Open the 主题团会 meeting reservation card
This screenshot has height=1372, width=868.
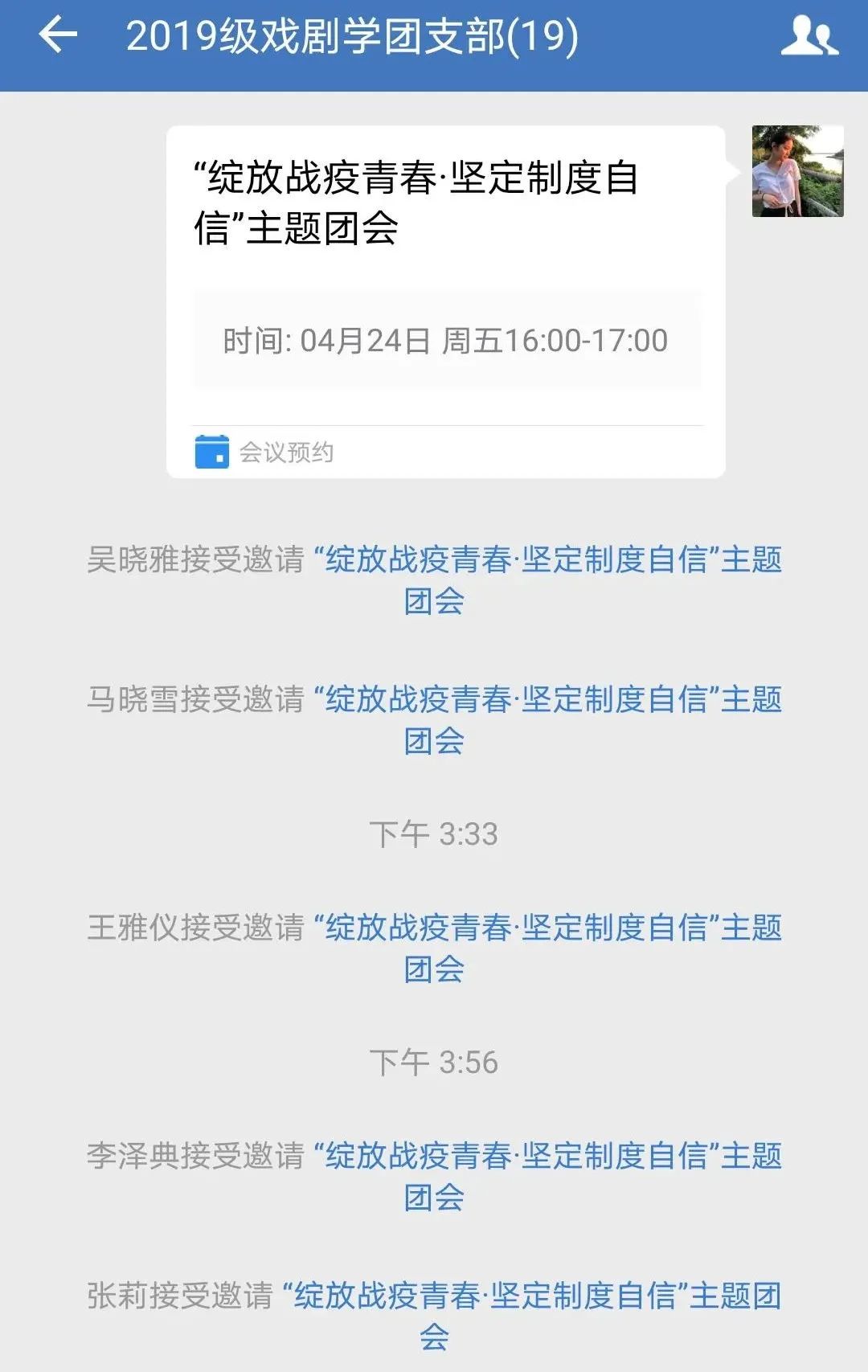point(445,302)
